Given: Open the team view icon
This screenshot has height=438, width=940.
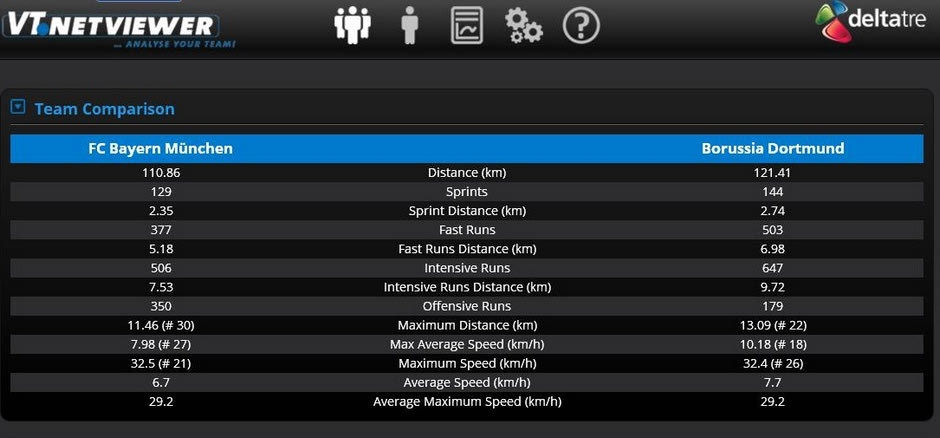Looking at the screenshot, I should [x=352, y=25].
